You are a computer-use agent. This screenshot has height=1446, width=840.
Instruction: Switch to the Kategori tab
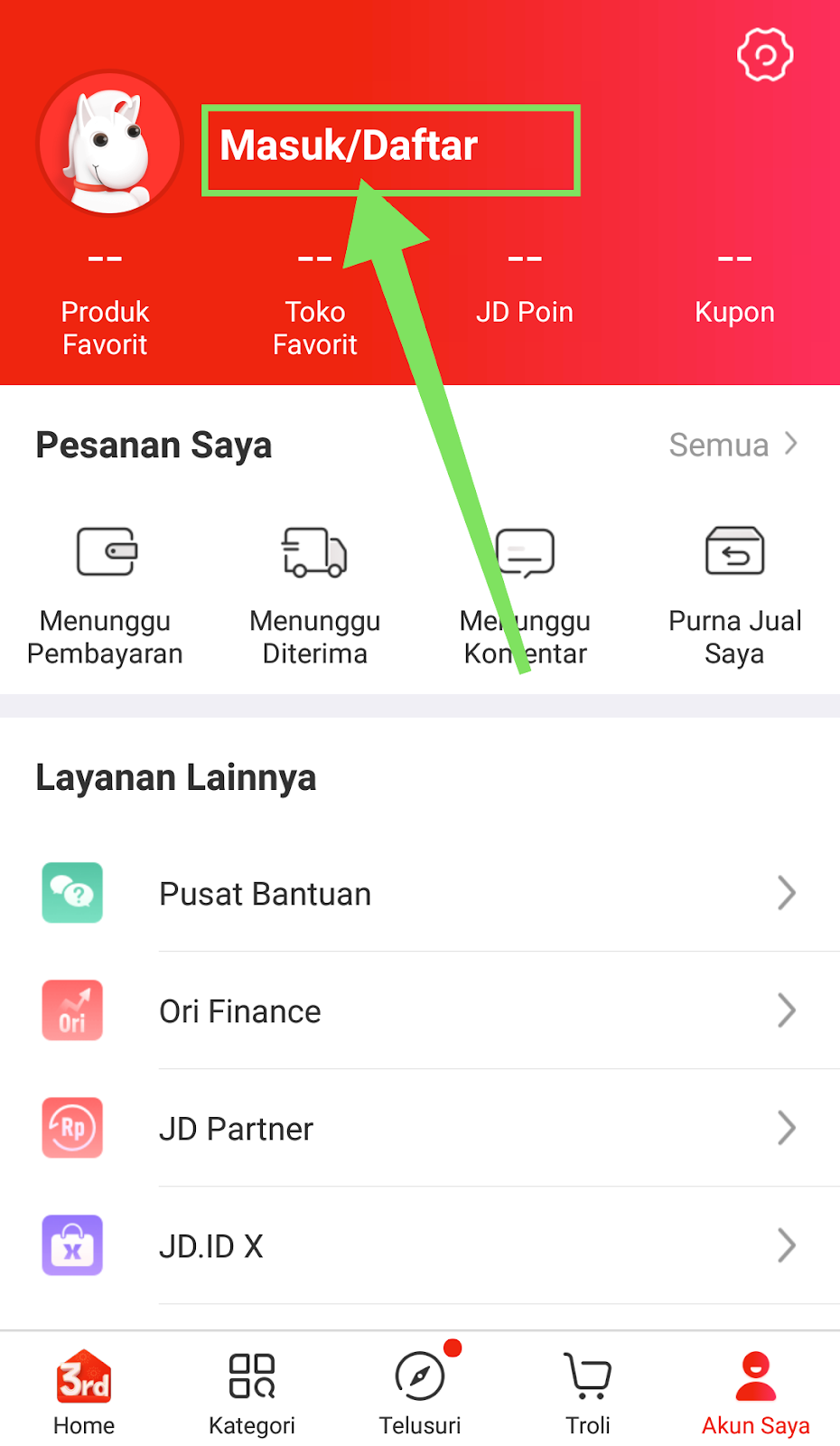coord(252,1393)
